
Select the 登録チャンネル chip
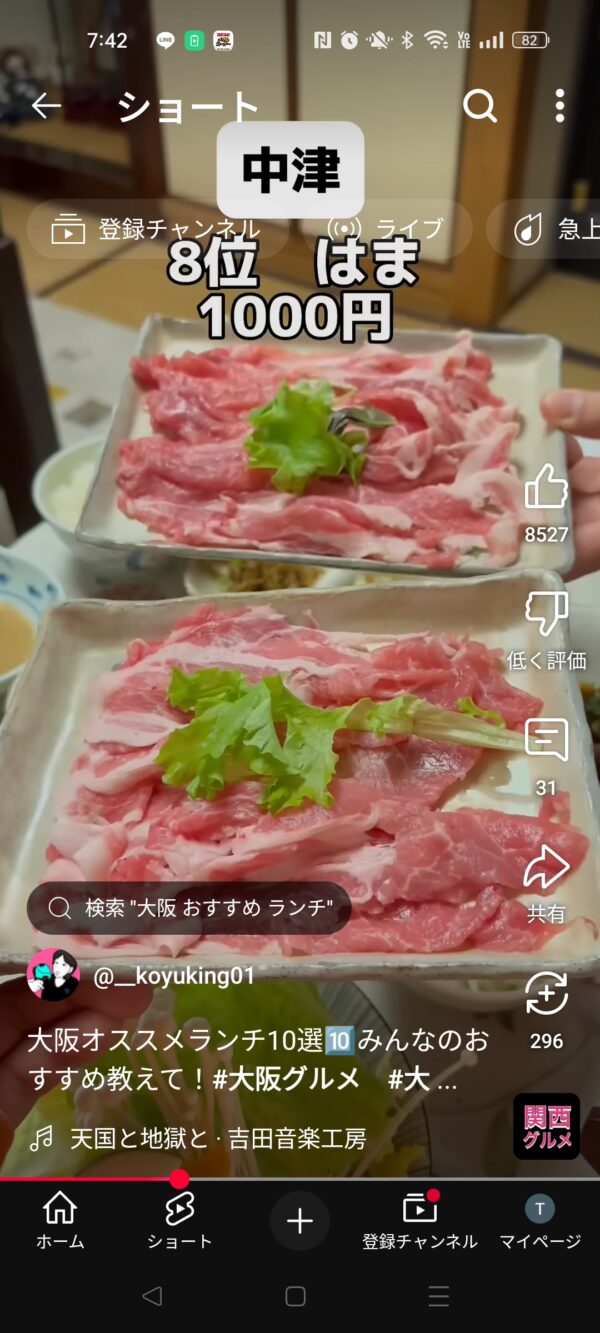157,230
